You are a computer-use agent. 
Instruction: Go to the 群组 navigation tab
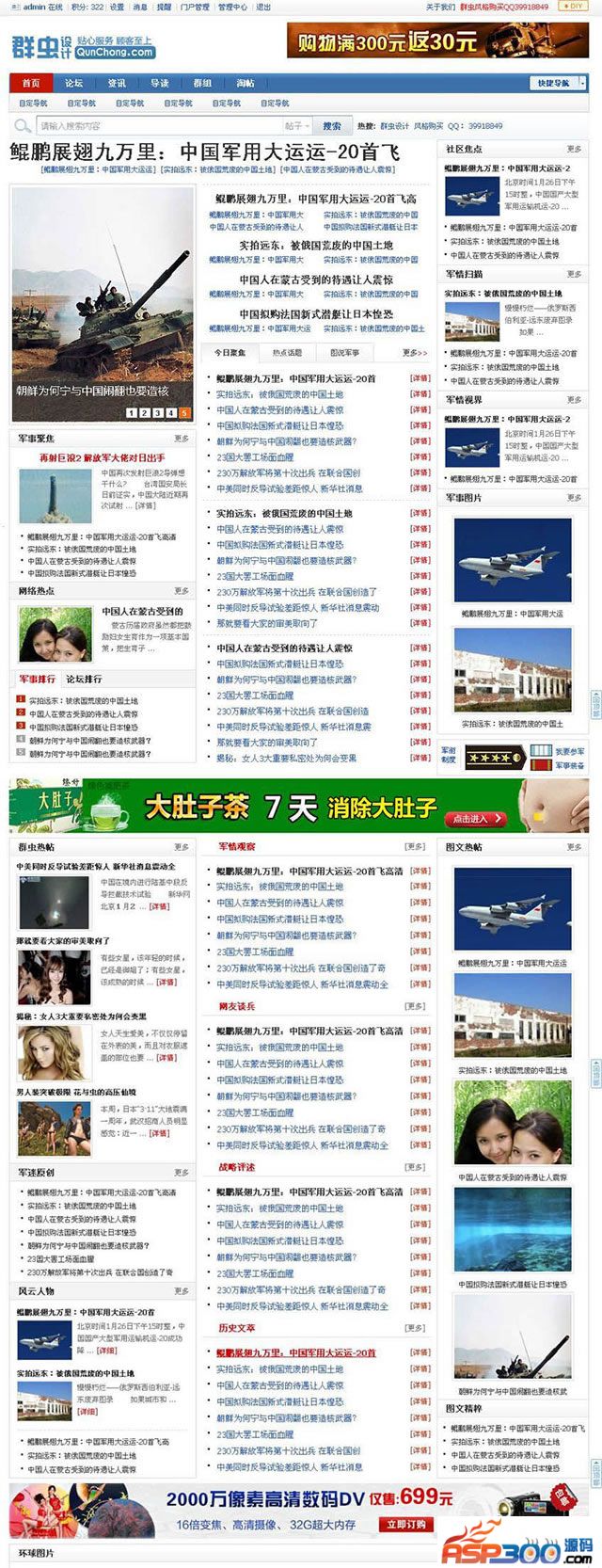(202, 83)
